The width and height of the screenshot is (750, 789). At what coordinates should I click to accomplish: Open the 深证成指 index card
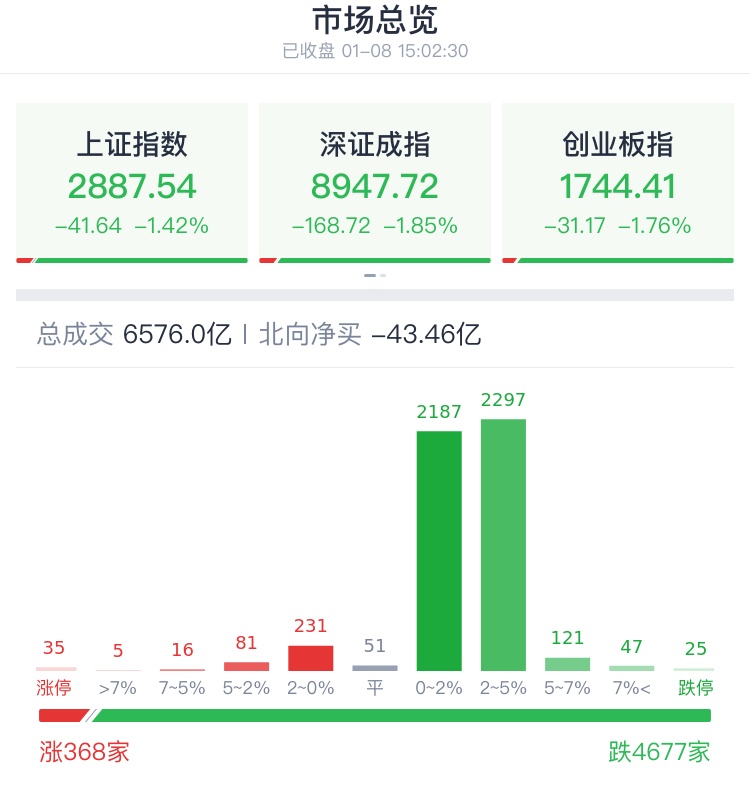point(375,184)
